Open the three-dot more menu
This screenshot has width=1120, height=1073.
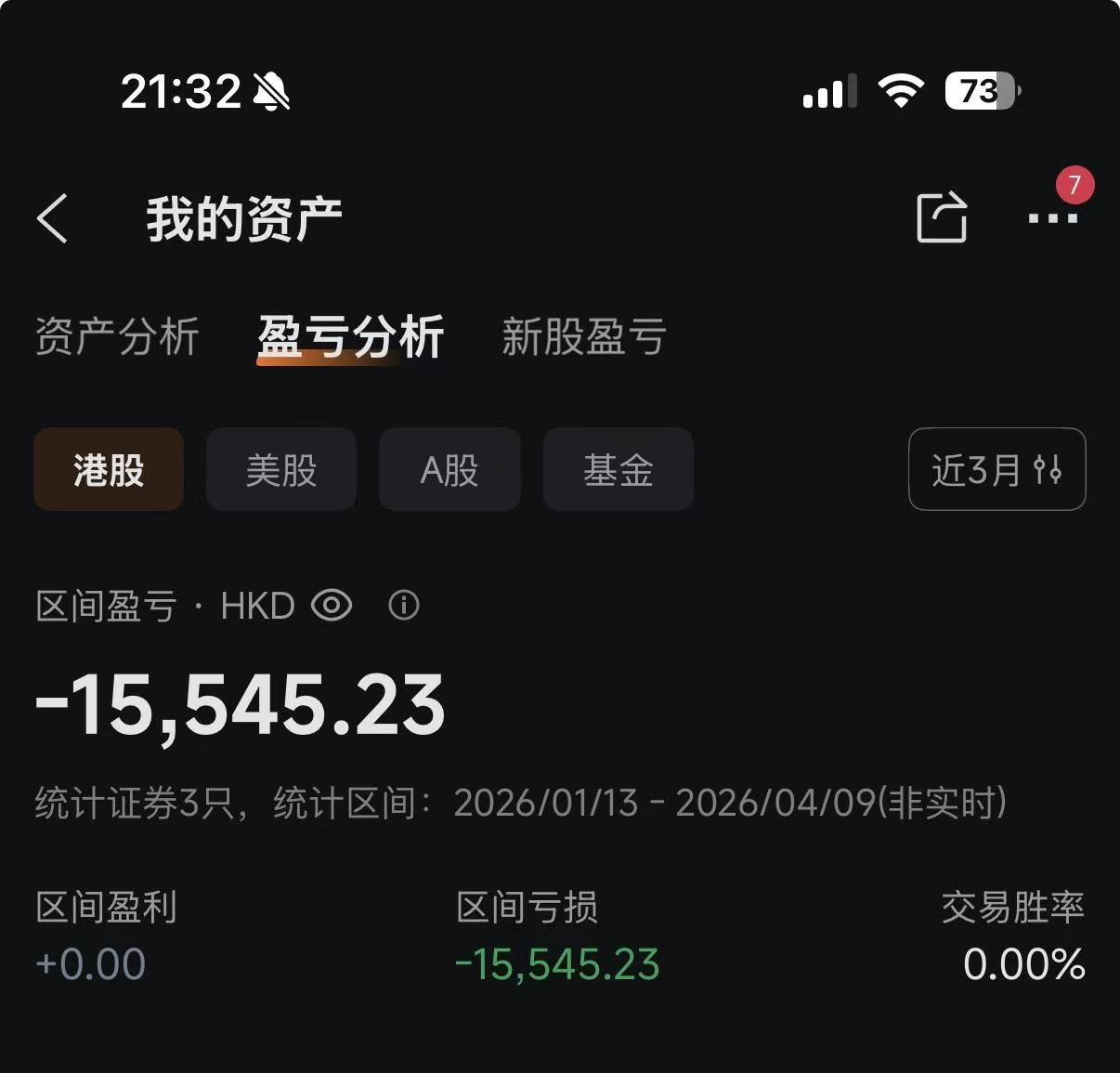[1052, 219]
